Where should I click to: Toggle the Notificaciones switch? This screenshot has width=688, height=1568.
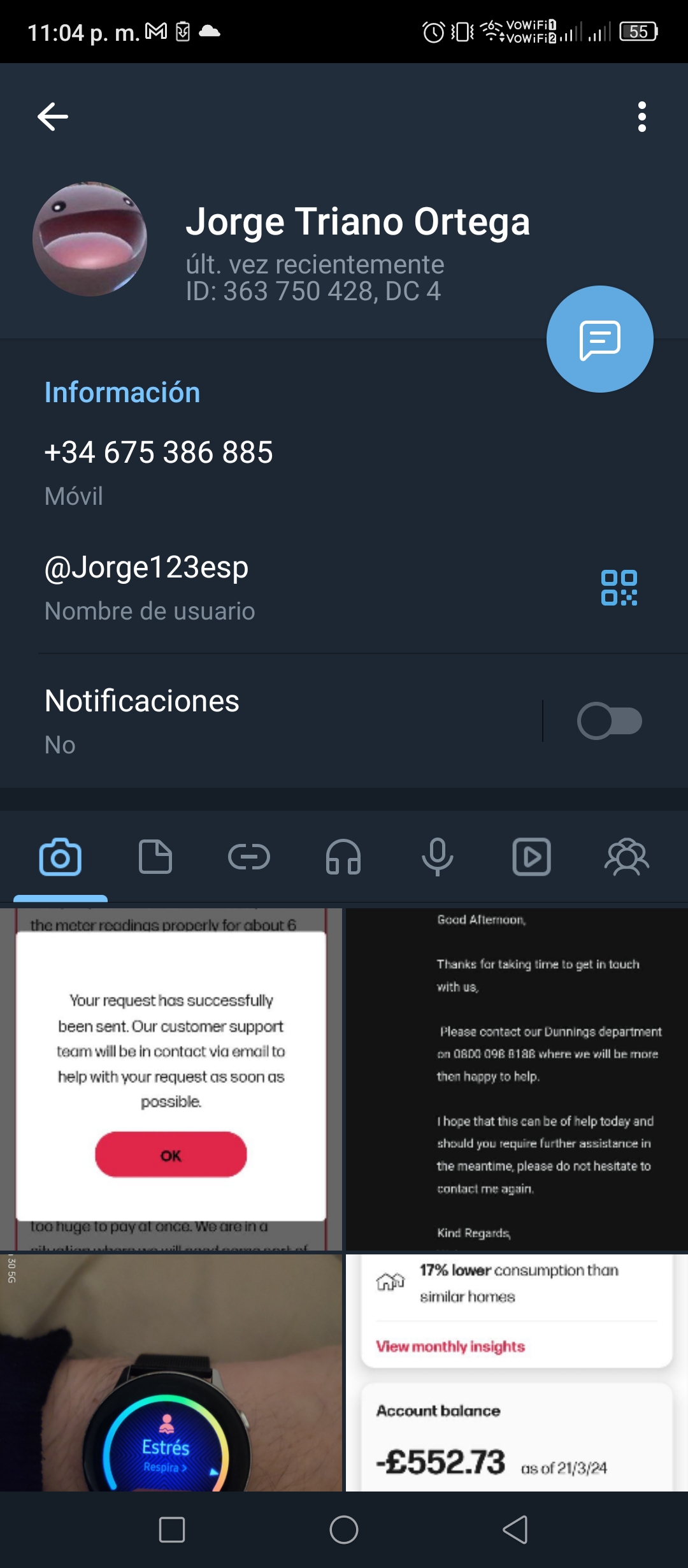(610, 721)
